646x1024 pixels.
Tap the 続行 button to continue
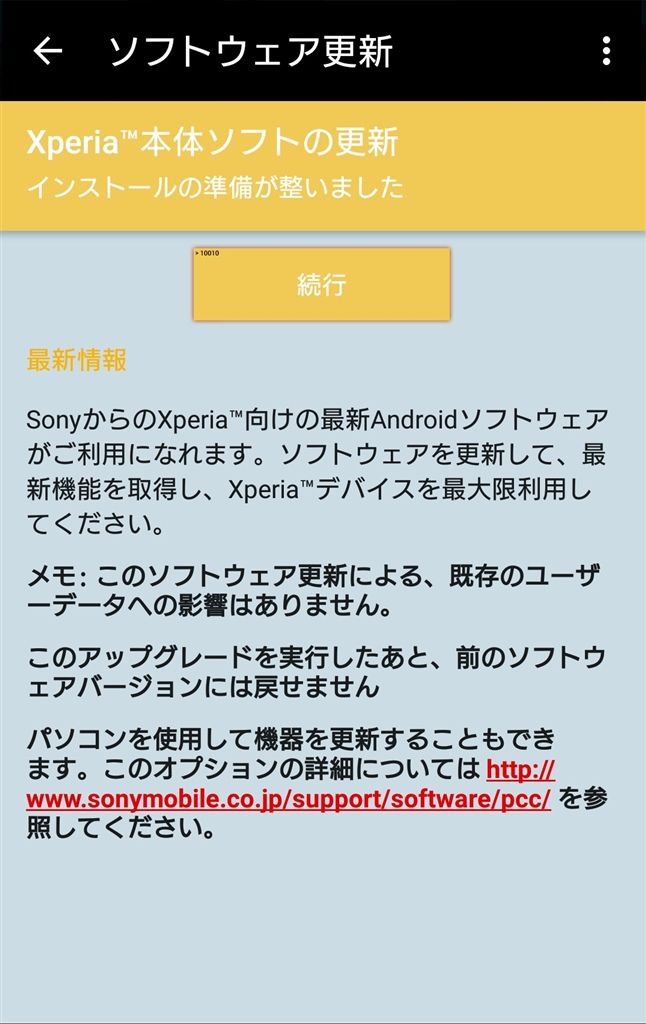pyautogui.click(x=321, y=285)
